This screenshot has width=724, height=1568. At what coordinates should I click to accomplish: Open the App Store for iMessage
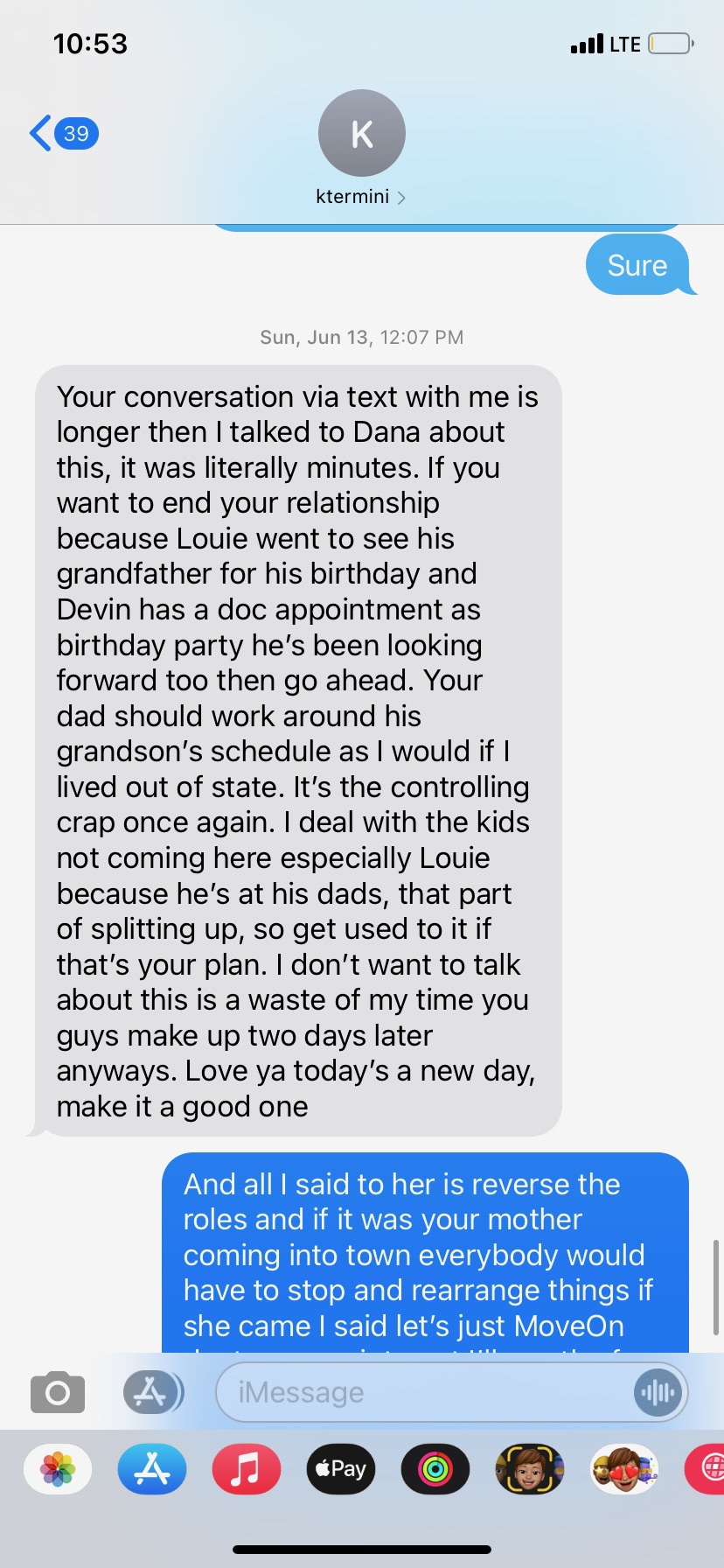152,1469
